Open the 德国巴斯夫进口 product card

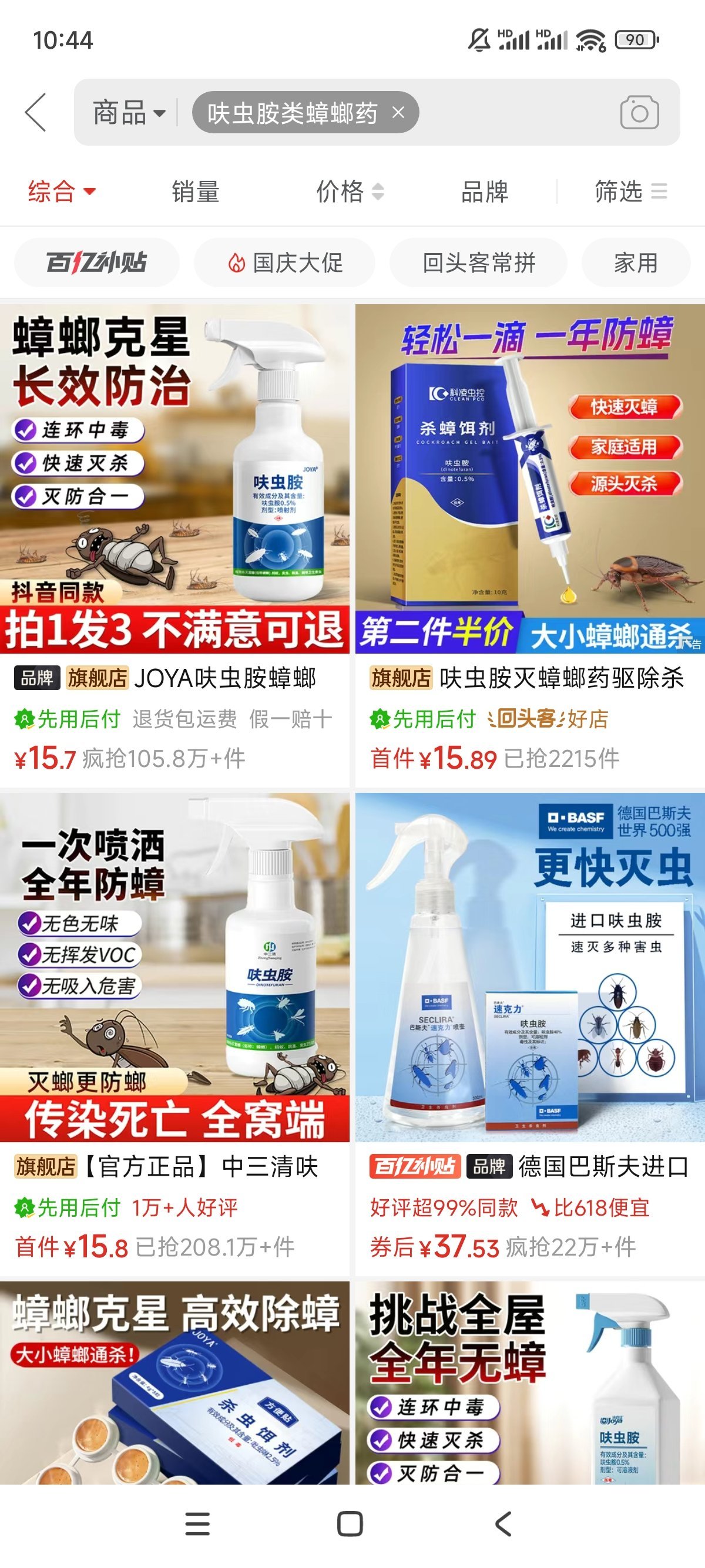(530, 968)
